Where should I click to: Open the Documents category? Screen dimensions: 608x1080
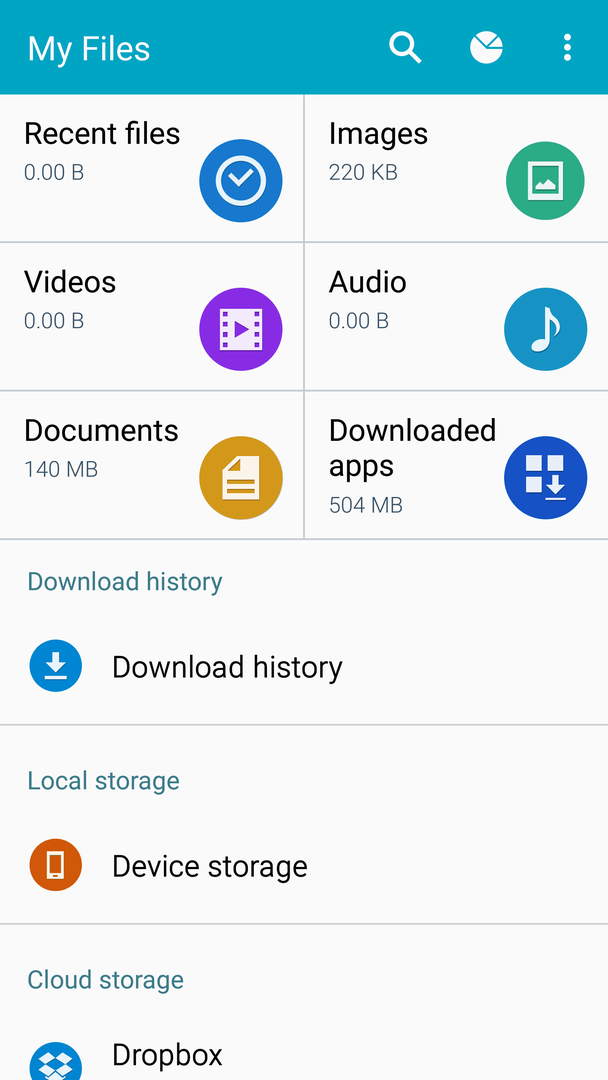(151, 465)
